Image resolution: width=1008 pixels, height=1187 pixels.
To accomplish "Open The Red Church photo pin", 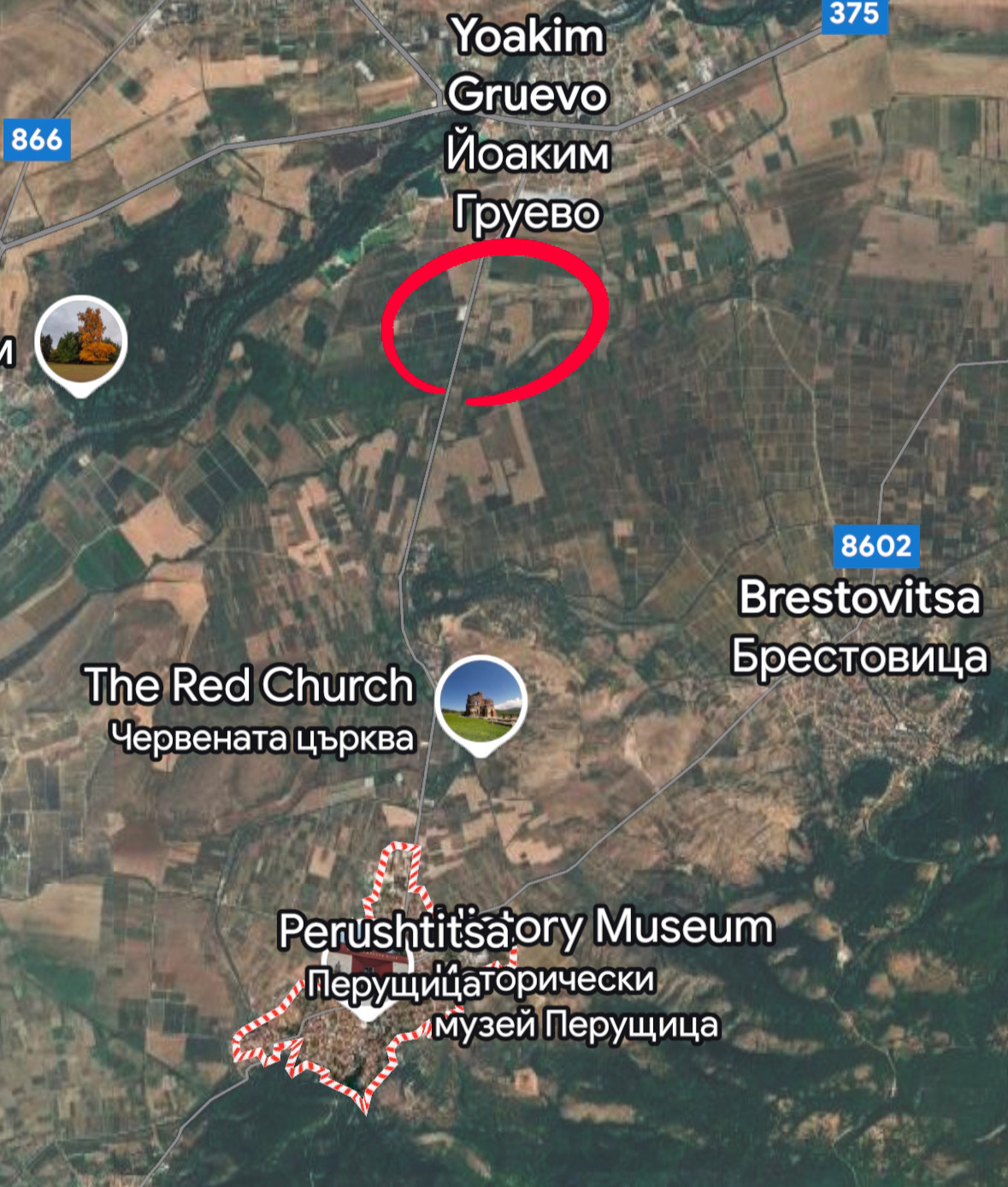I will coord(480,701).
